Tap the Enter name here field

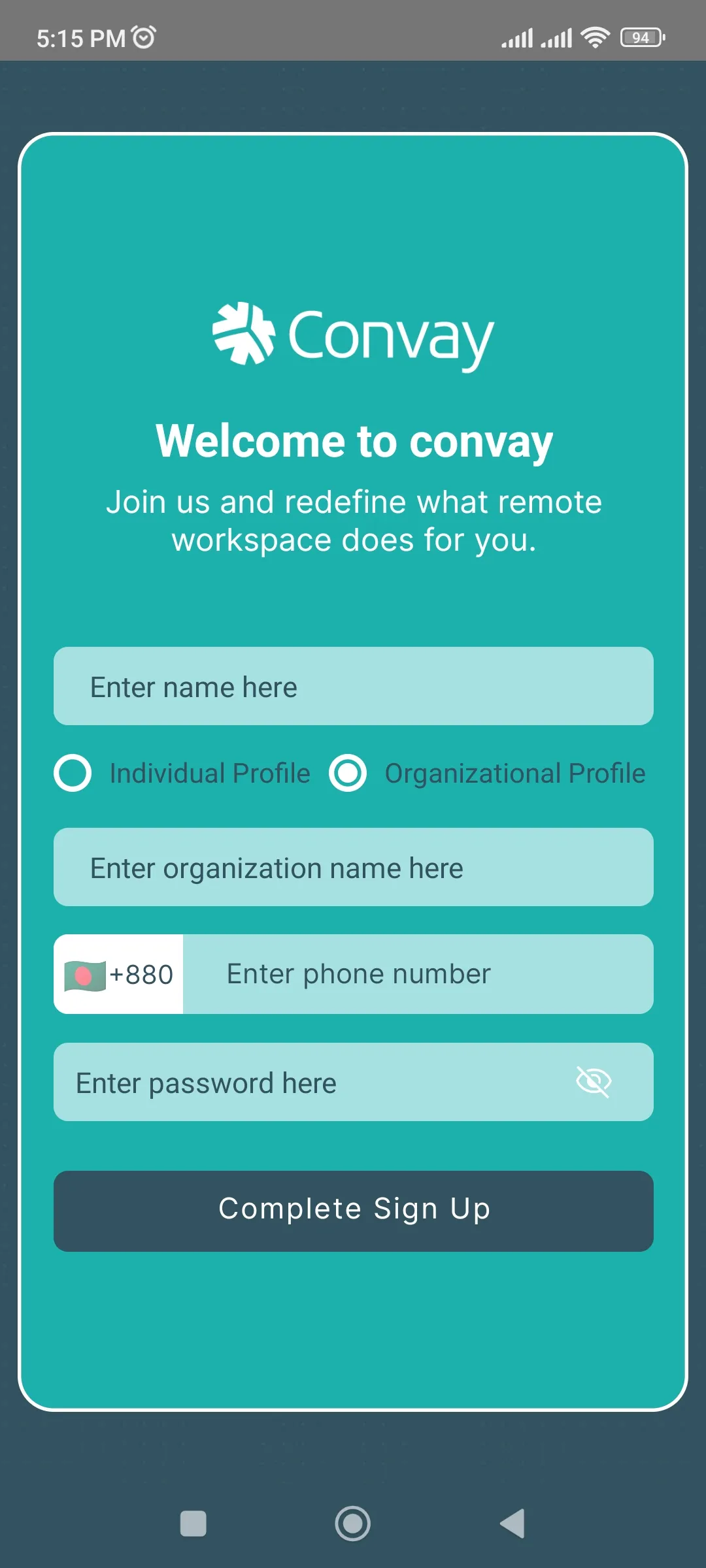pos(353,687)
